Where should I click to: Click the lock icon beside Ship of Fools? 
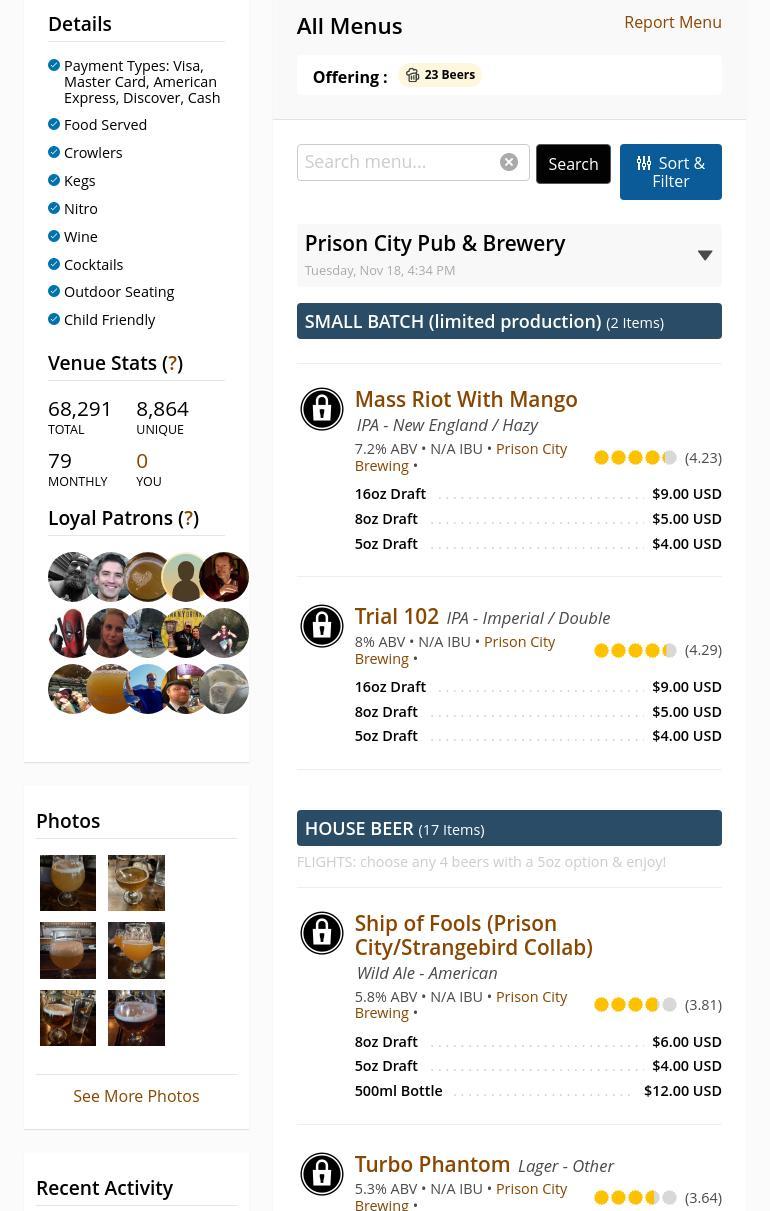click(x=321, y=933)
